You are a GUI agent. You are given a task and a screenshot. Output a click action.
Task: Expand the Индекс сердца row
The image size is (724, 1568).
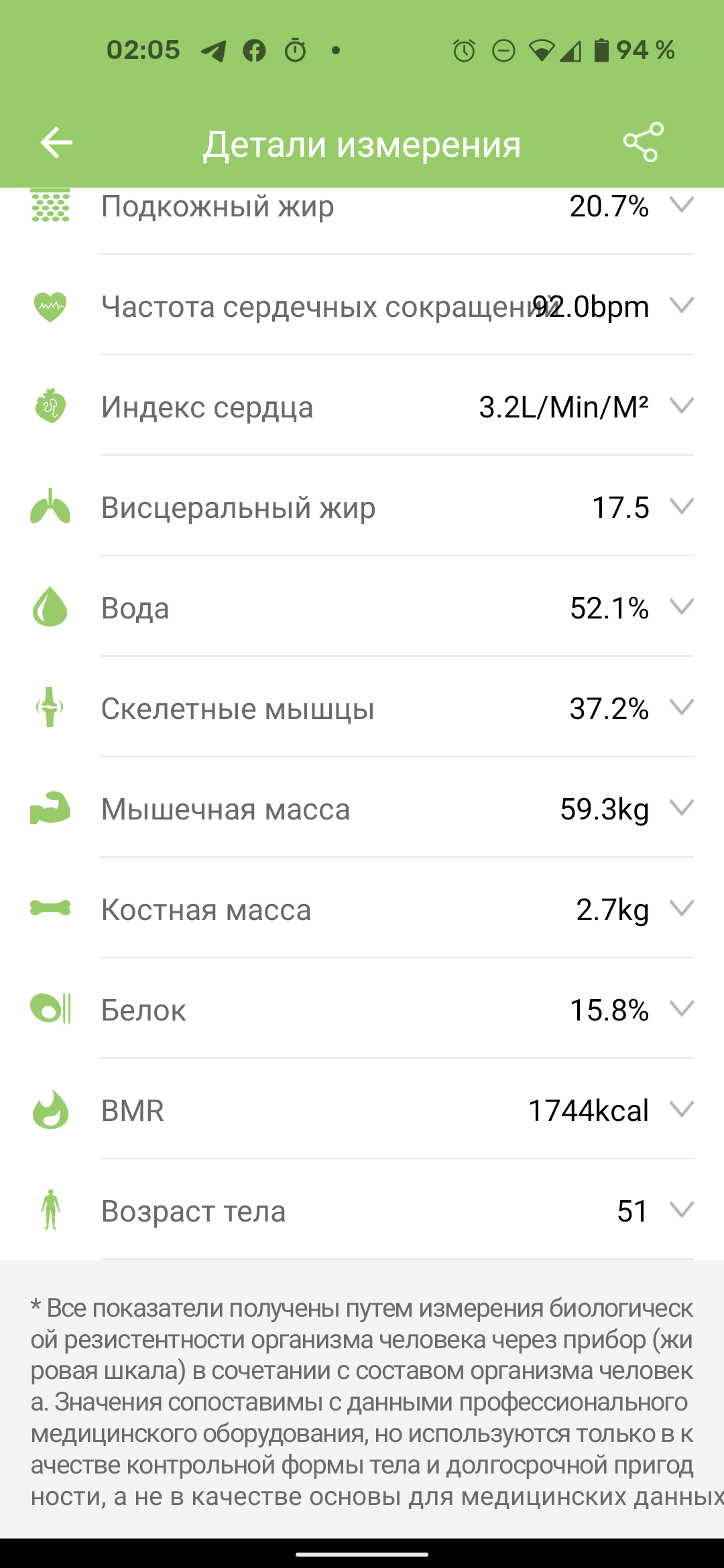[x=681, y=407]
